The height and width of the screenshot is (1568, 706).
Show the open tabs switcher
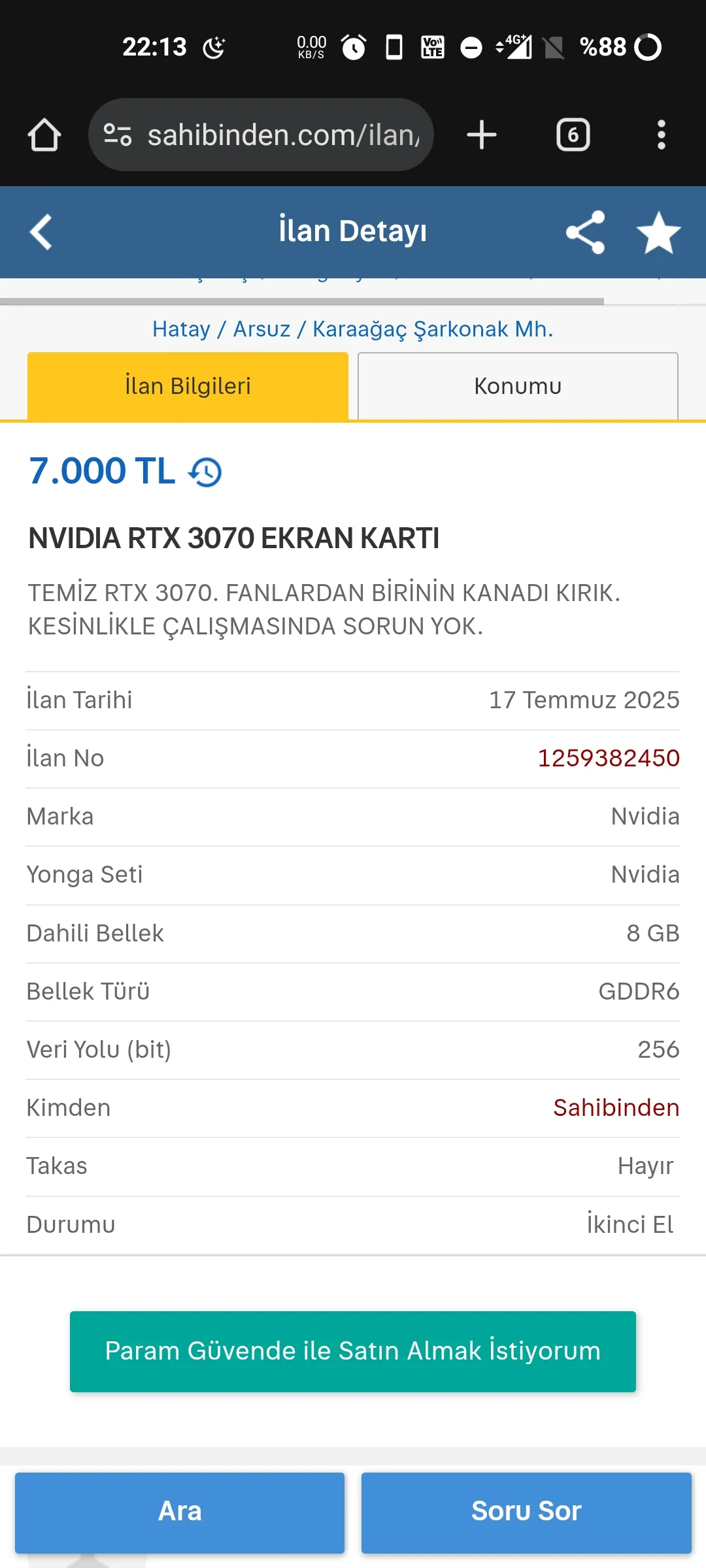point(573,135)
